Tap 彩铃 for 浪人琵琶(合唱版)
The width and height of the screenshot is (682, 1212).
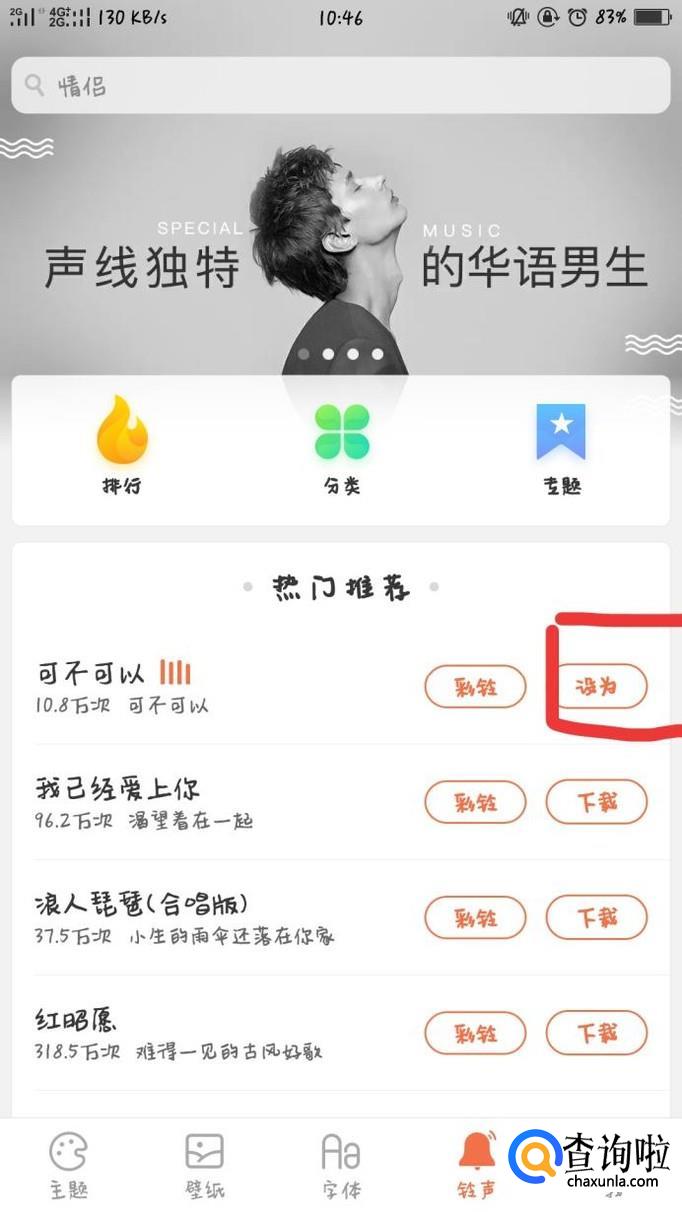click(x=475, y=917)
